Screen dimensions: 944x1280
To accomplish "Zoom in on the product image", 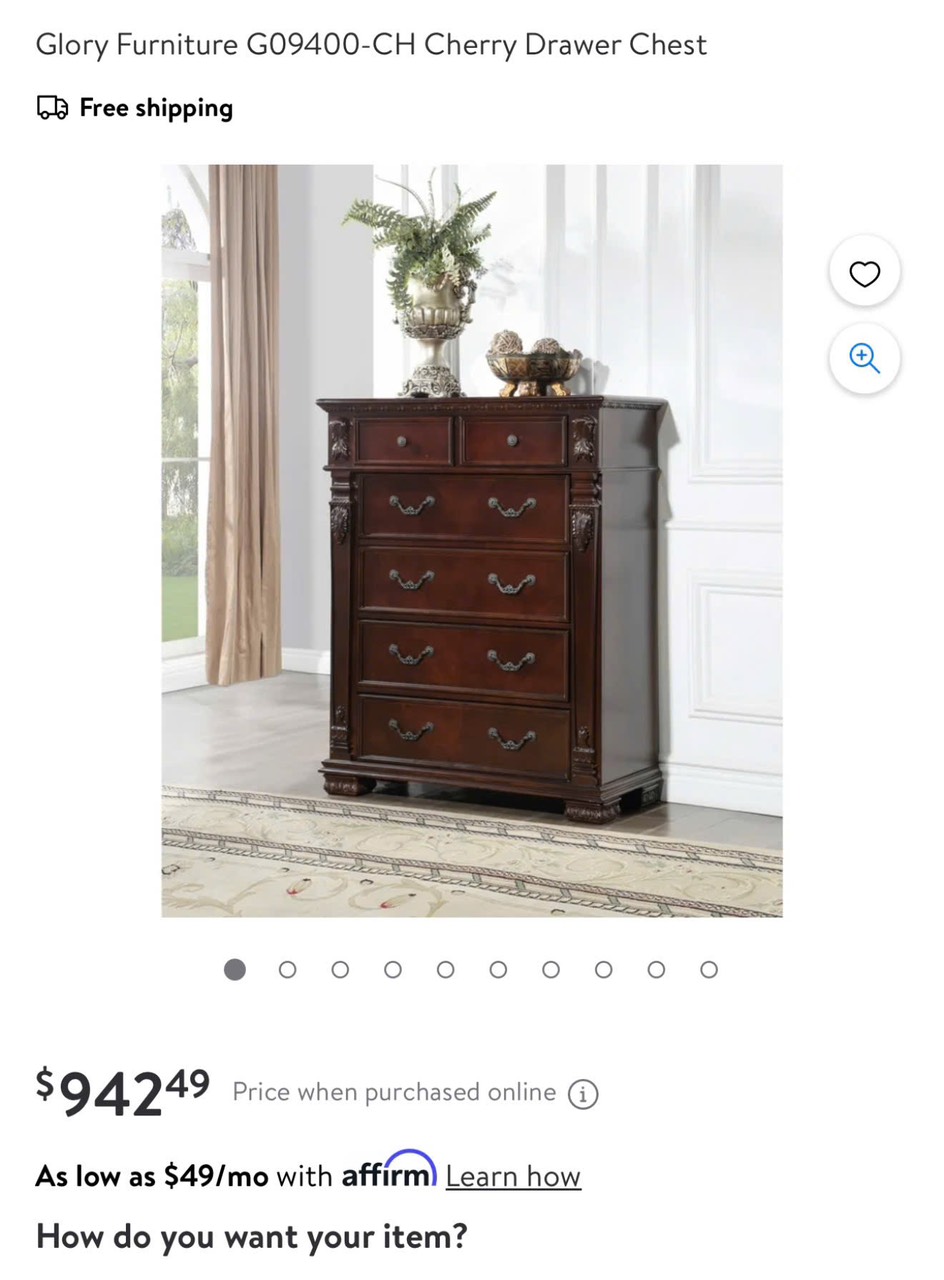I will tap(864, 358).
